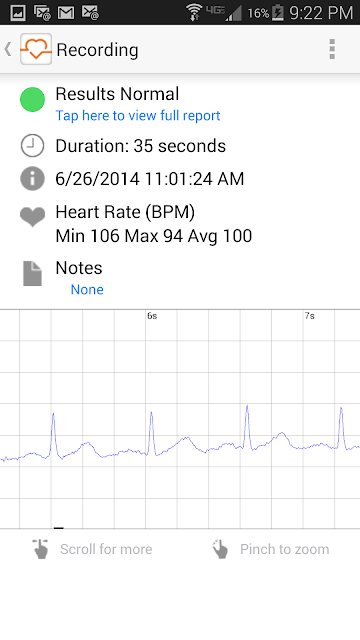Go back using the app bar arrow
The height and width of the screenshot is (640, 360).
tap(8, 49)
